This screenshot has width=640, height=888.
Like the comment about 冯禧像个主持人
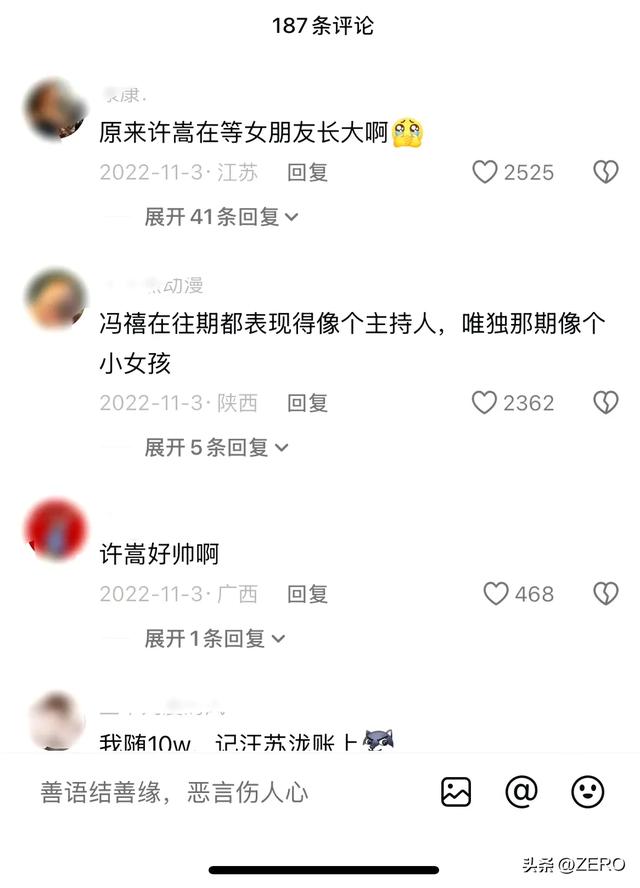(x=485, y=403)
